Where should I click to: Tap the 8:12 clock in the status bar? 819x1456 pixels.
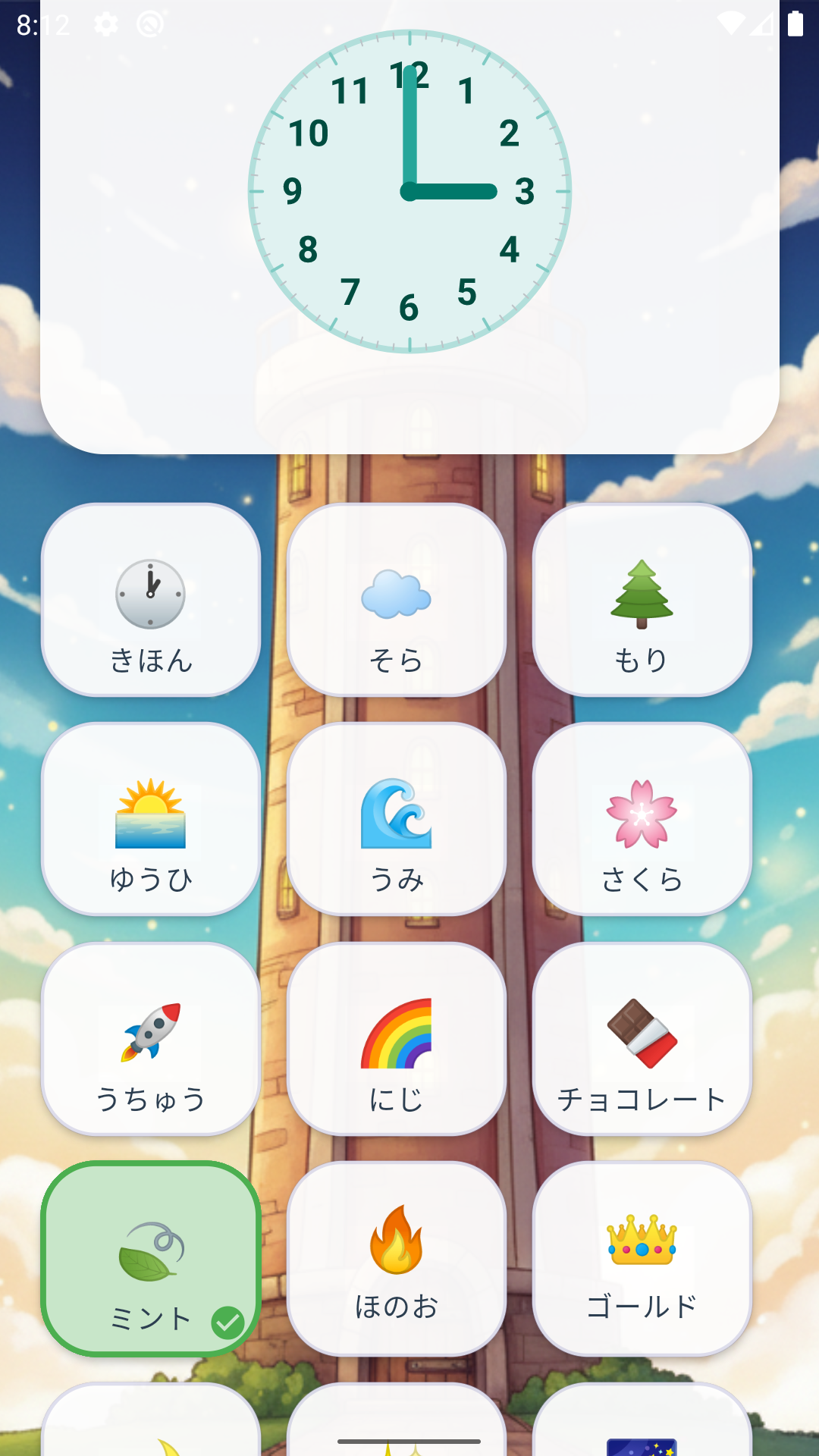[x=42, y=23]
